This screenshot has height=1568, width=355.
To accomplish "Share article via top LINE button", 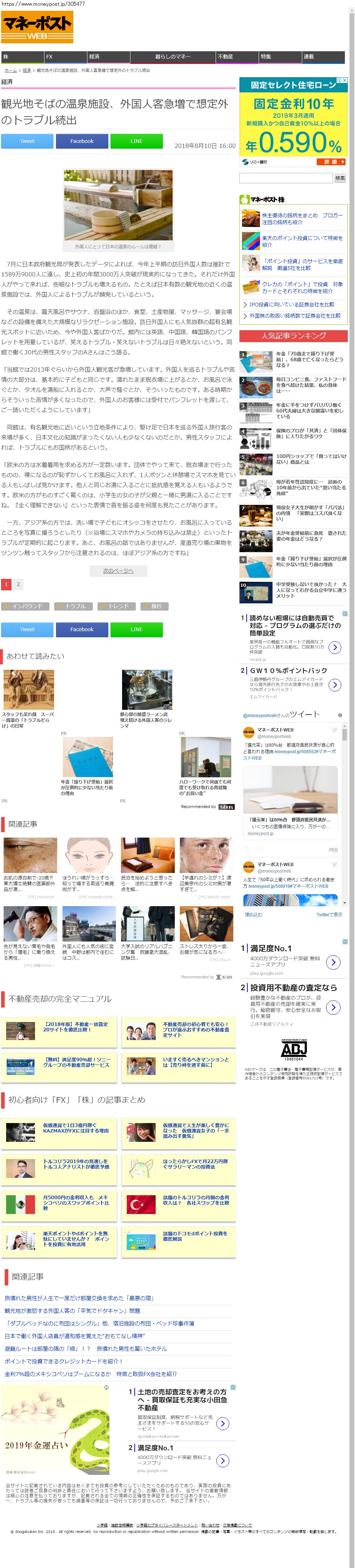I will coord(137,141).
